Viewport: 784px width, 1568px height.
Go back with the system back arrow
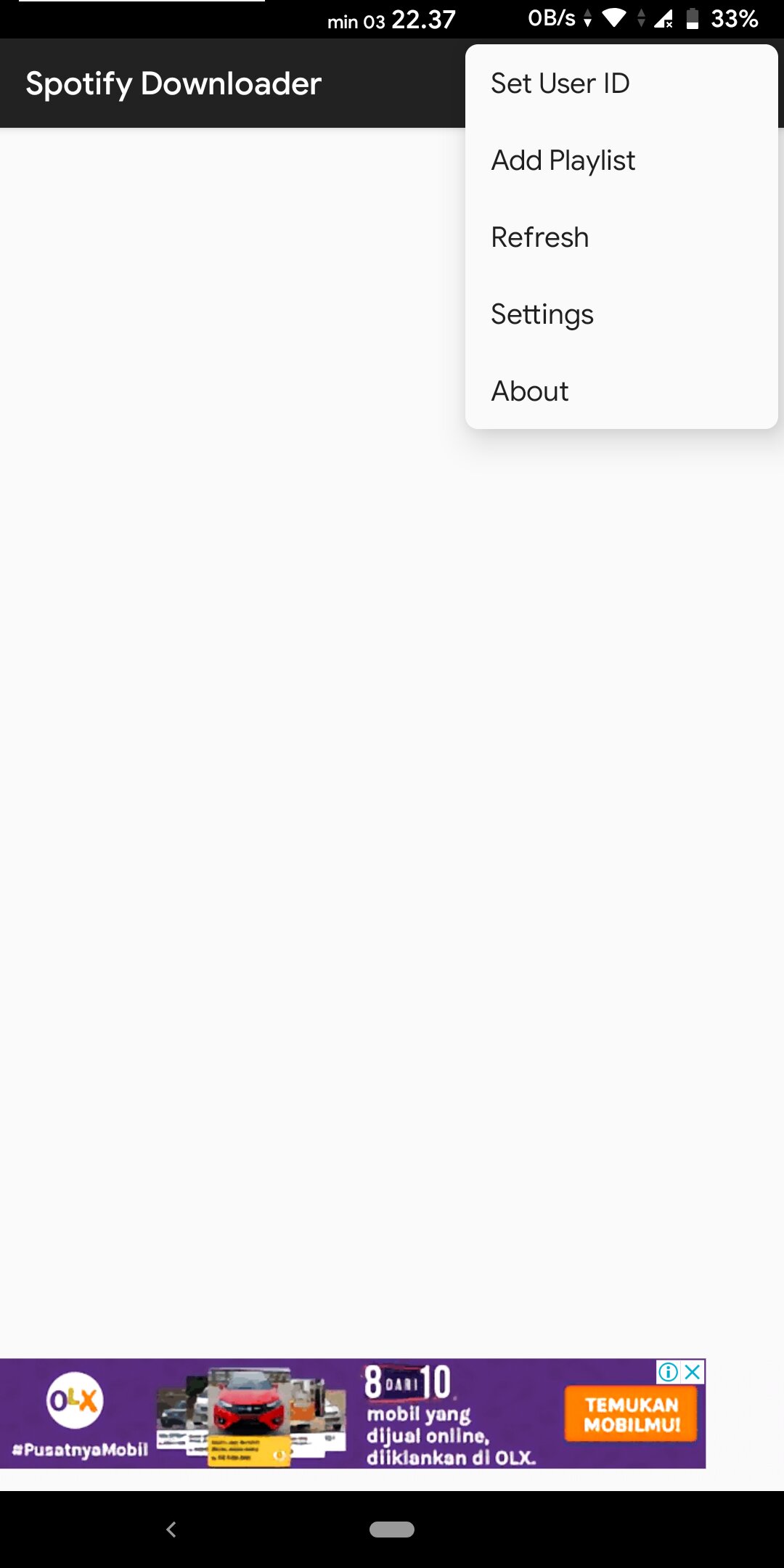click(x=171, y=1530)
